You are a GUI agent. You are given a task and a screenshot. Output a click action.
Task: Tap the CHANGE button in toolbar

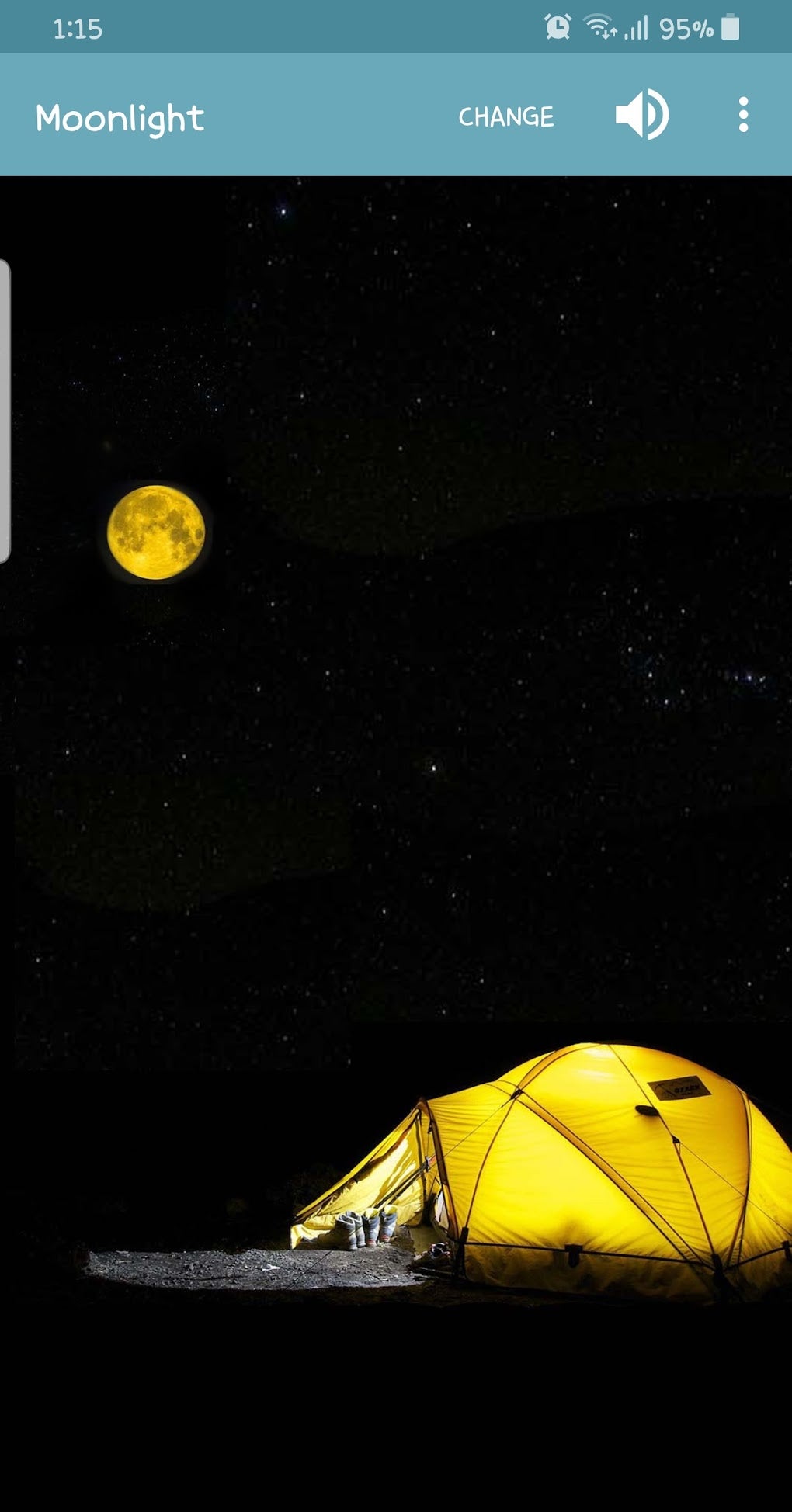[x=505, y=116]
